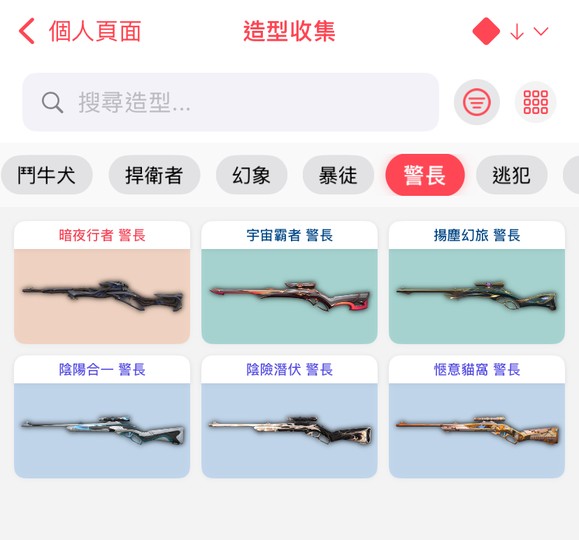Switch to the 逃犯 chip

511,175
